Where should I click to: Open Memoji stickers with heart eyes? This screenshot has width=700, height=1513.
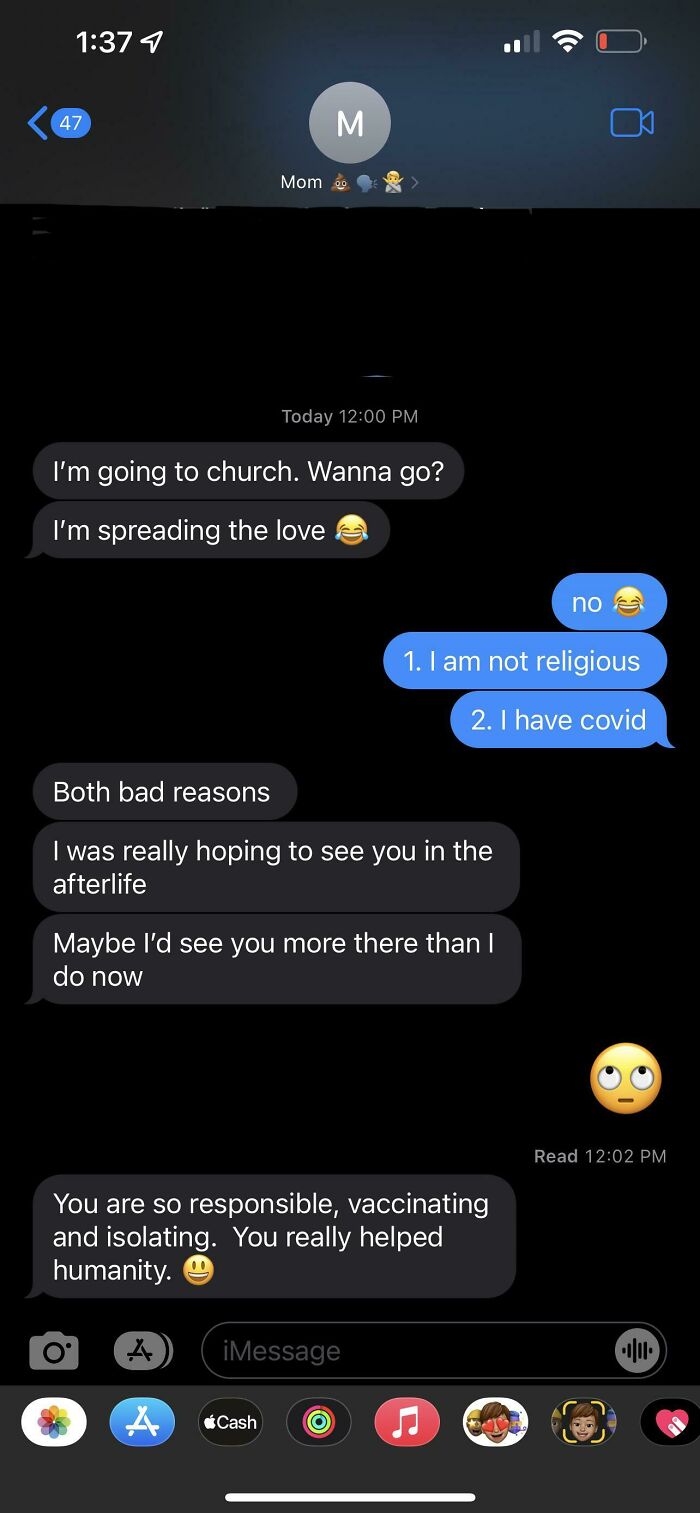[x=495, y=1422]
